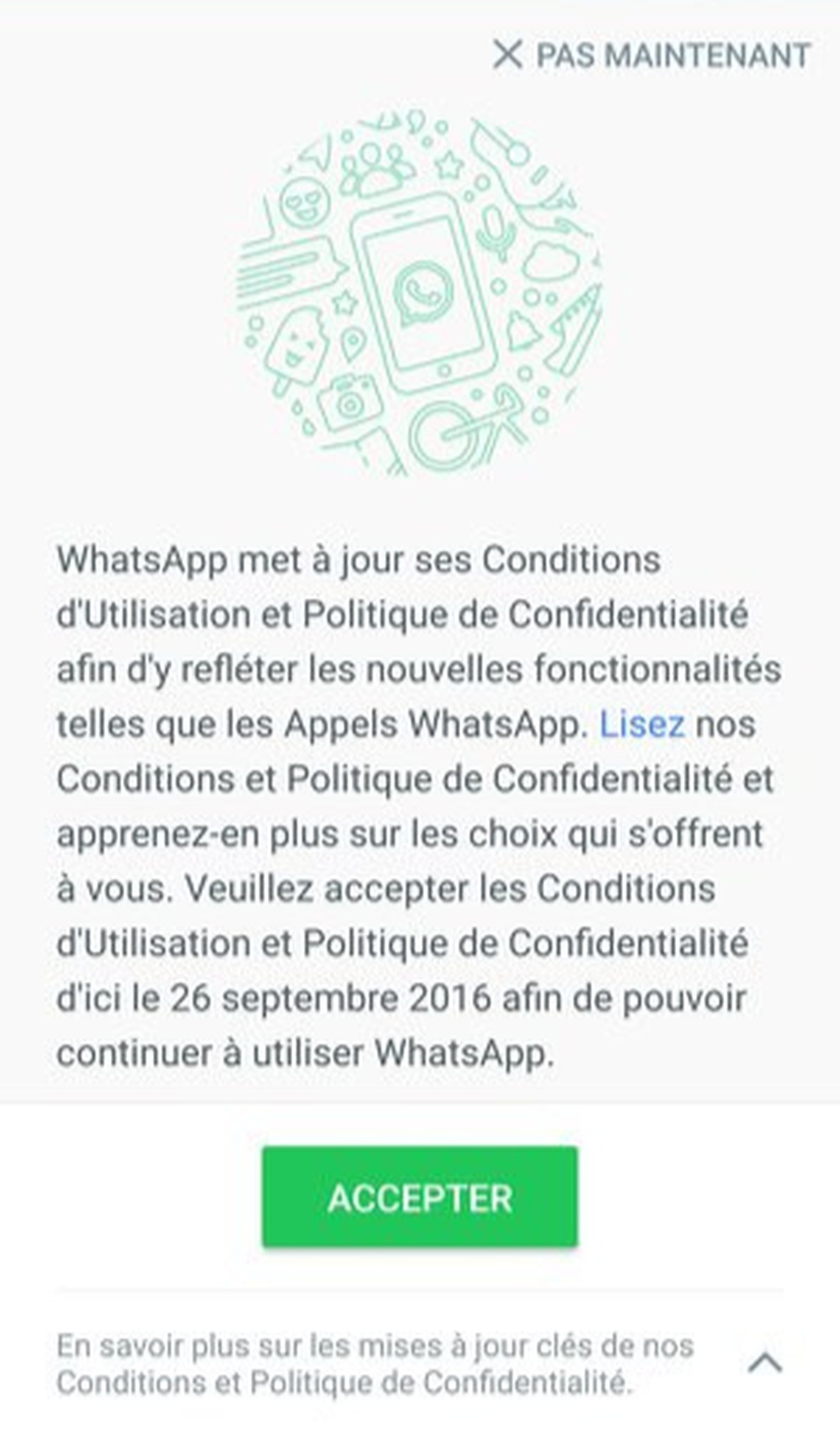Tap the Accepter button
This screenshot has width=840, height=1434.
(420, 1196)
